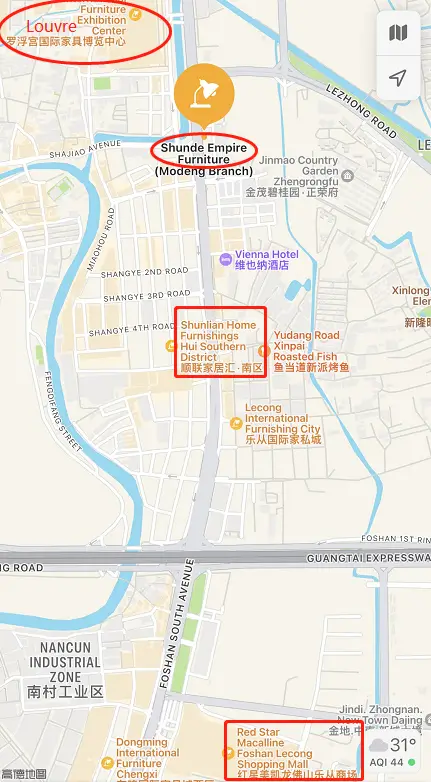Open Yudang Road Xinpai Roasted Fish
Image resolution: width=431 pixels, height=782 pixels.
264,351
